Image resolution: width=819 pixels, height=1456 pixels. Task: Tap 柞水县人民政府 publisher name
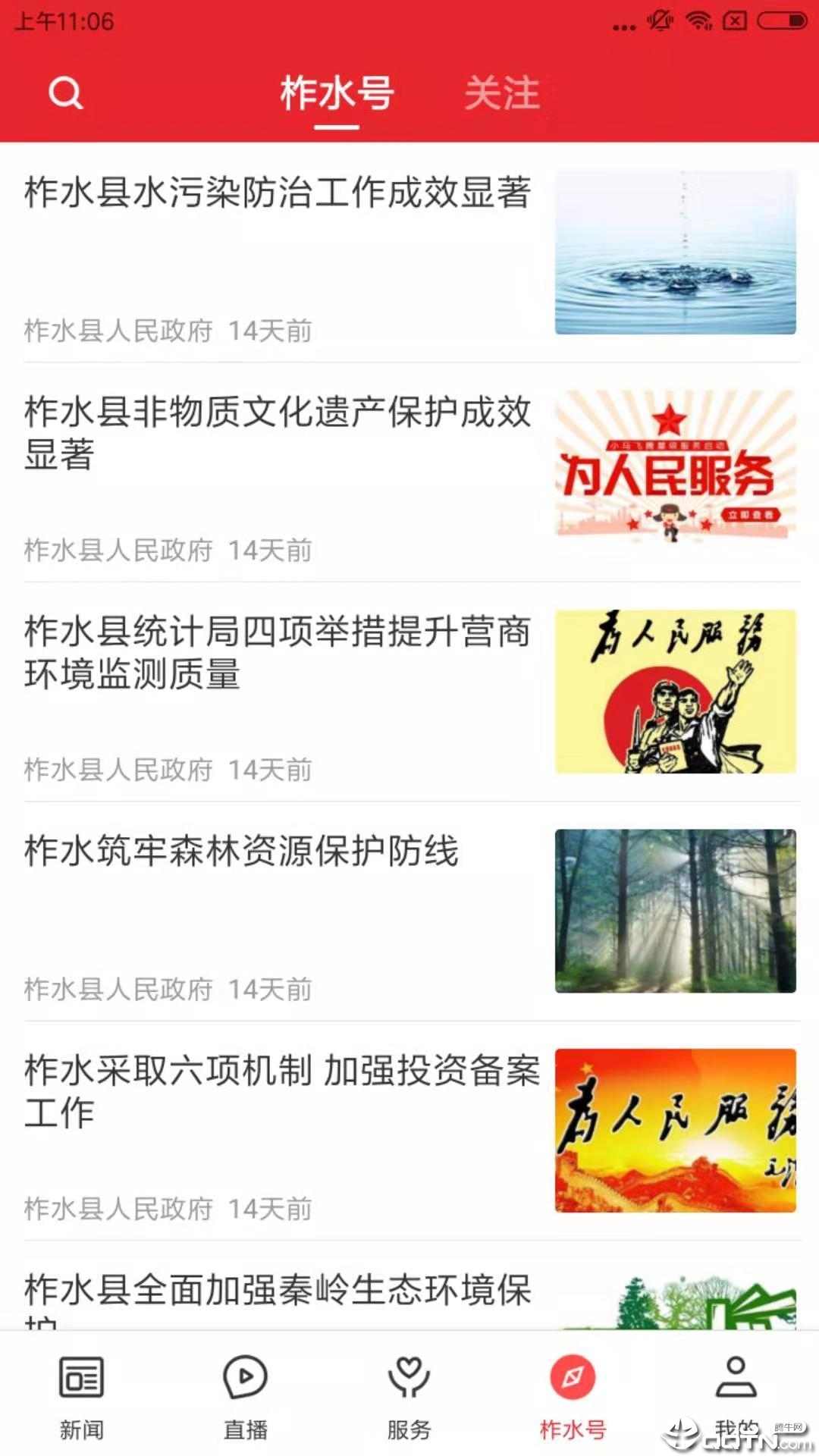pyautogui.click(x=118, y=329)
